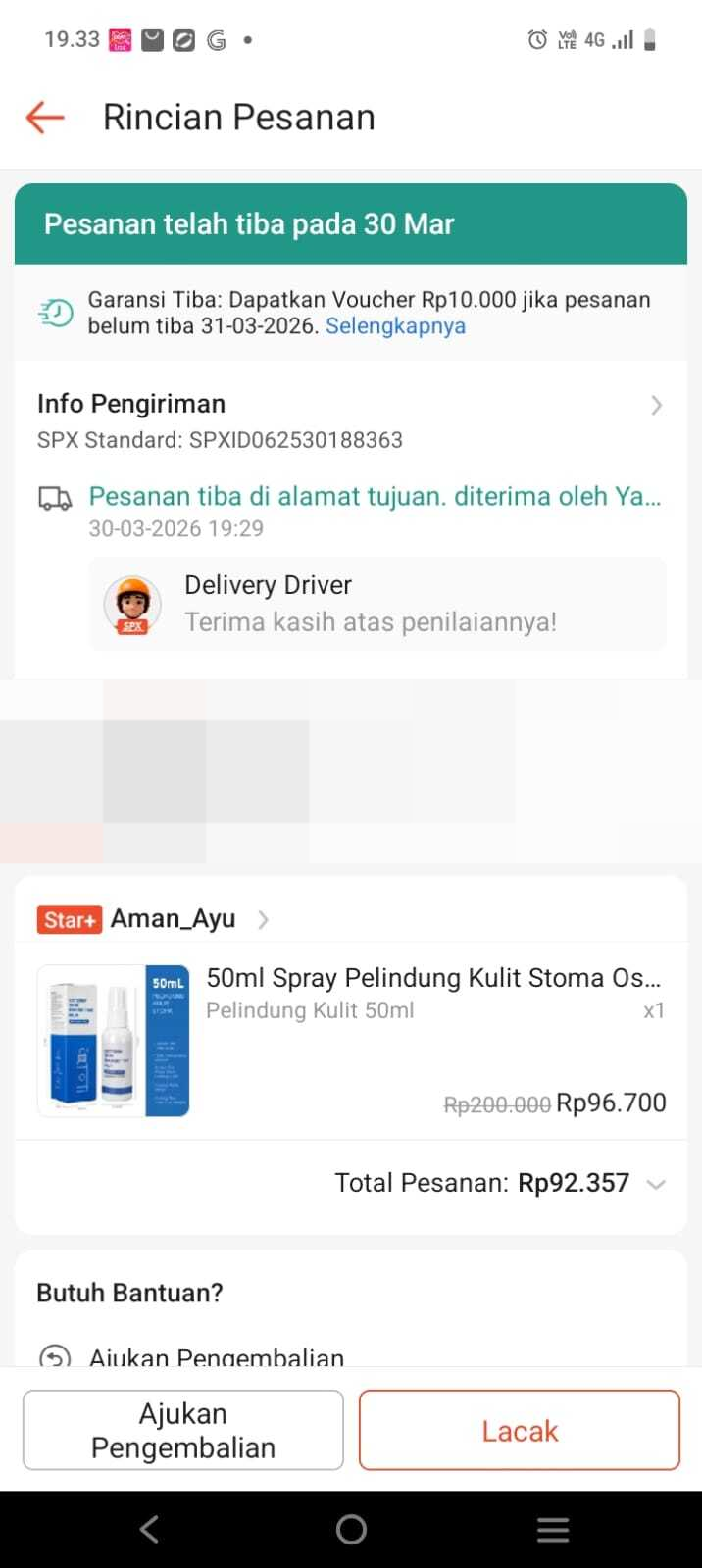Screen dimensions: 702x1568
Task: Expand the Total Pesanan breakdown
Action: click(655, 1184)
